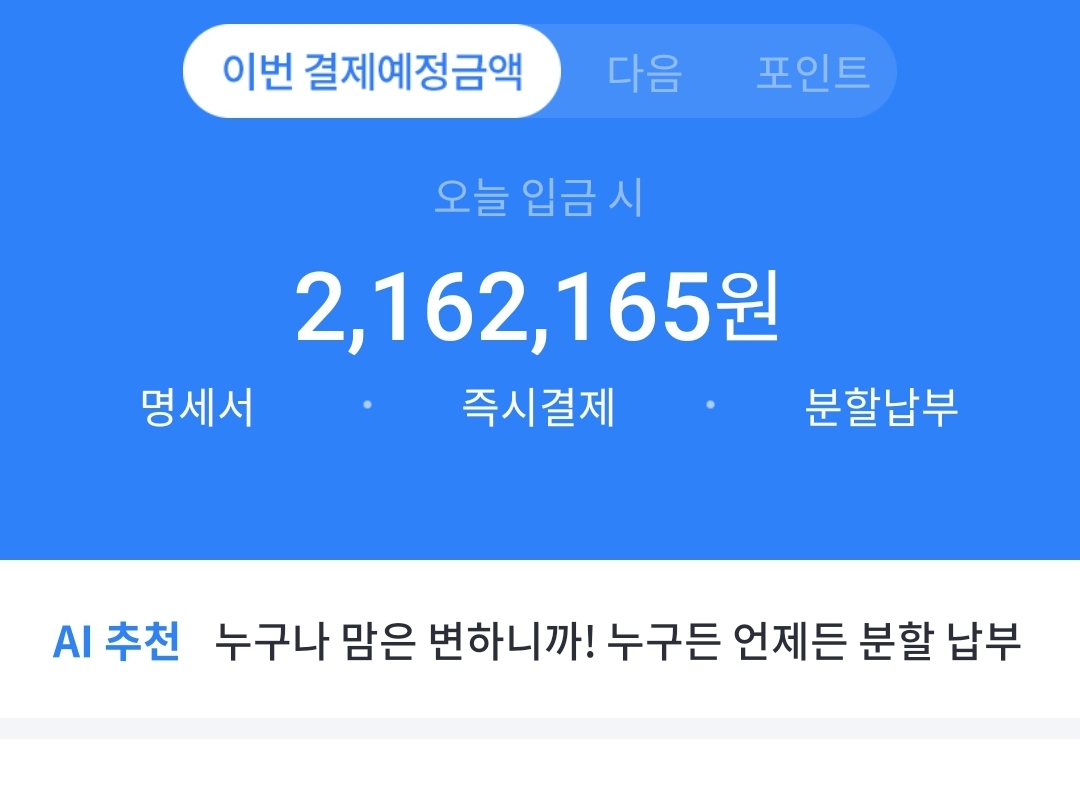Open the 분할납부 installment option

tap(880, 408)
